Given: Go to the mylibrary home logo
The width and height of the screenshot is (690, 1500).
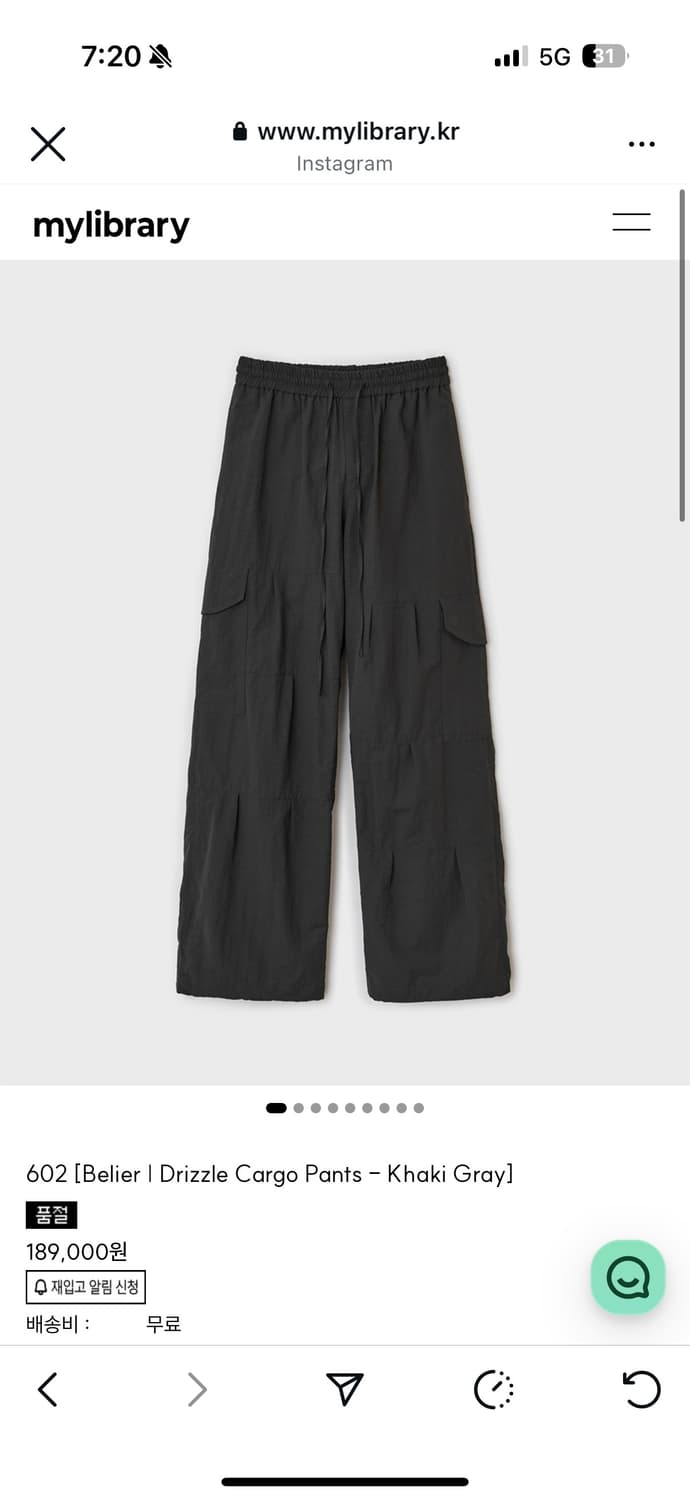Looking at the screenshot, I should point(111,226).
